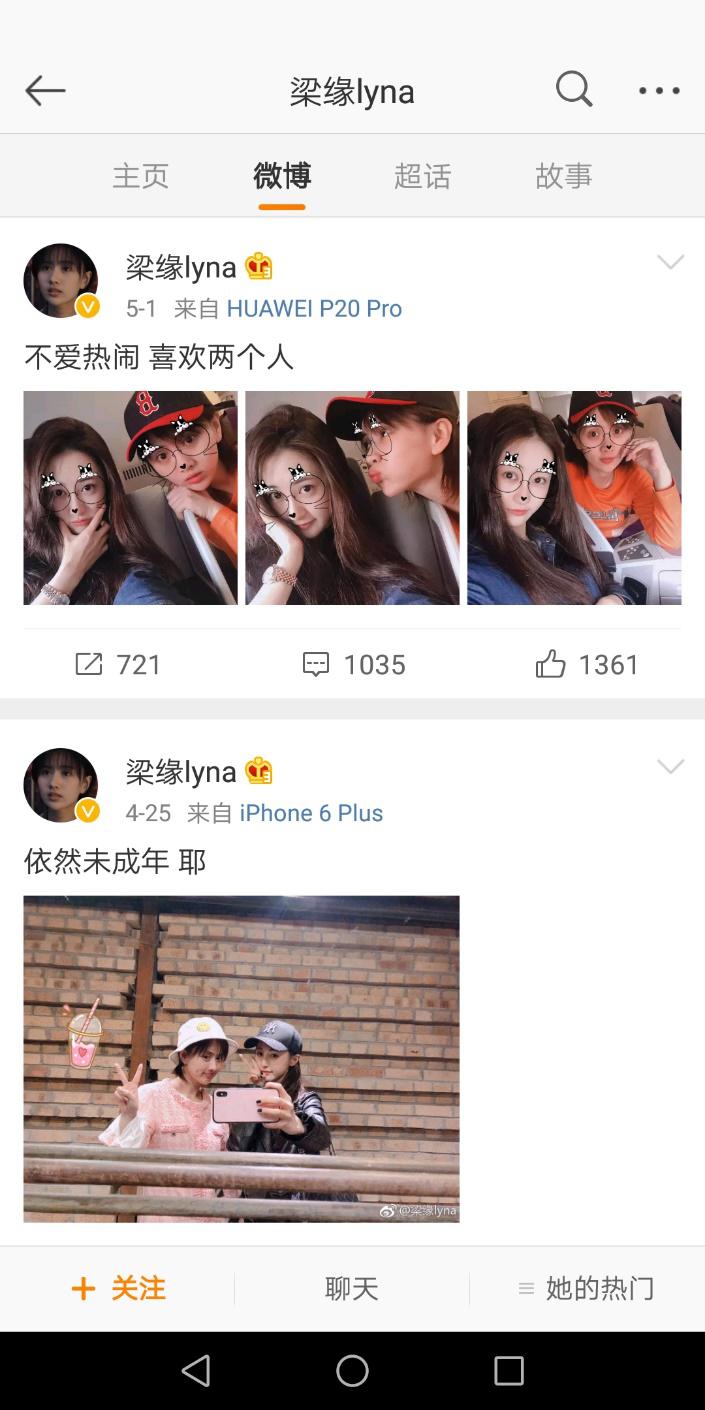705x1410 pixels.
Task: Switch to the 主页 tab
Action: pos(140,176)
